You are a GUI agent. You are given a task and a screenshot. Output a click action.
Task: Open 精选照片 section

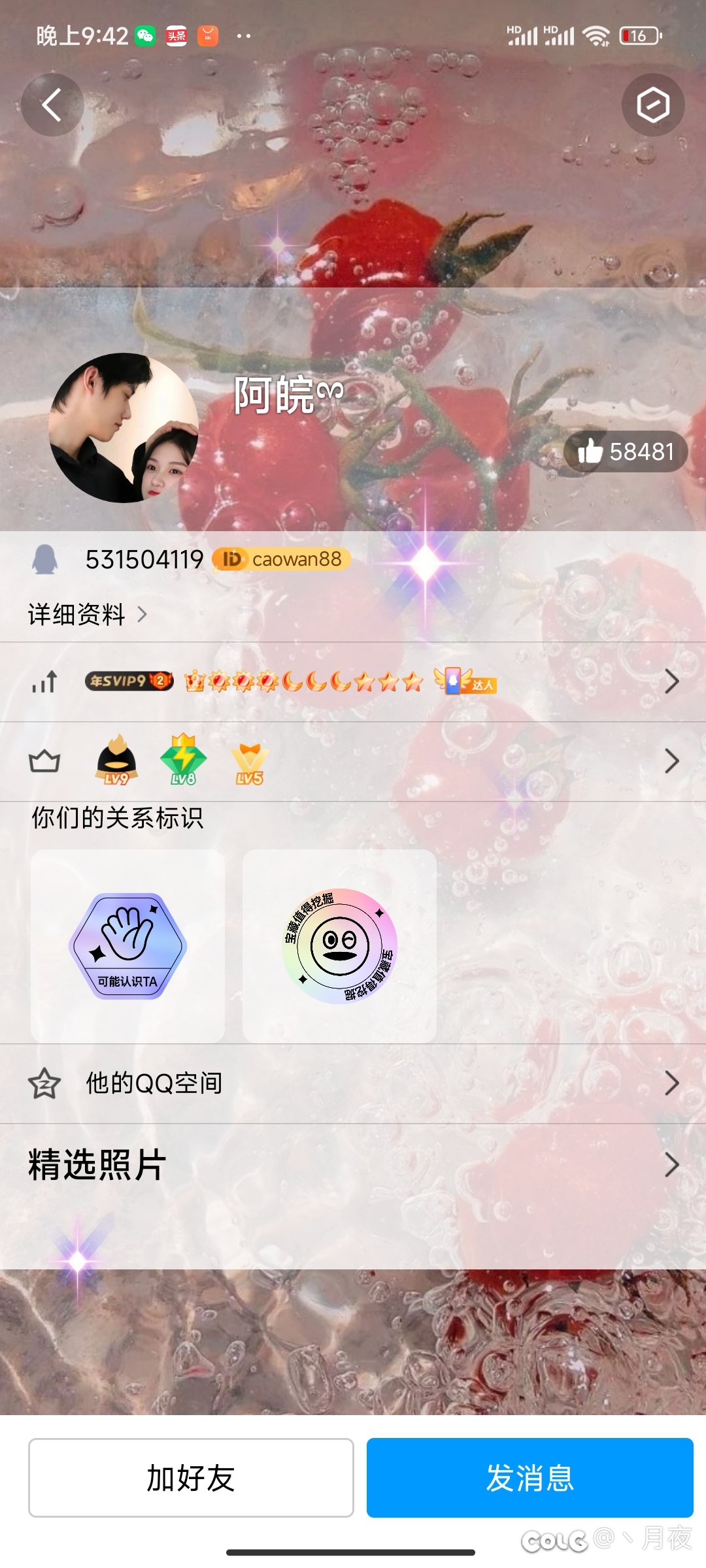tap(353, 1165)
